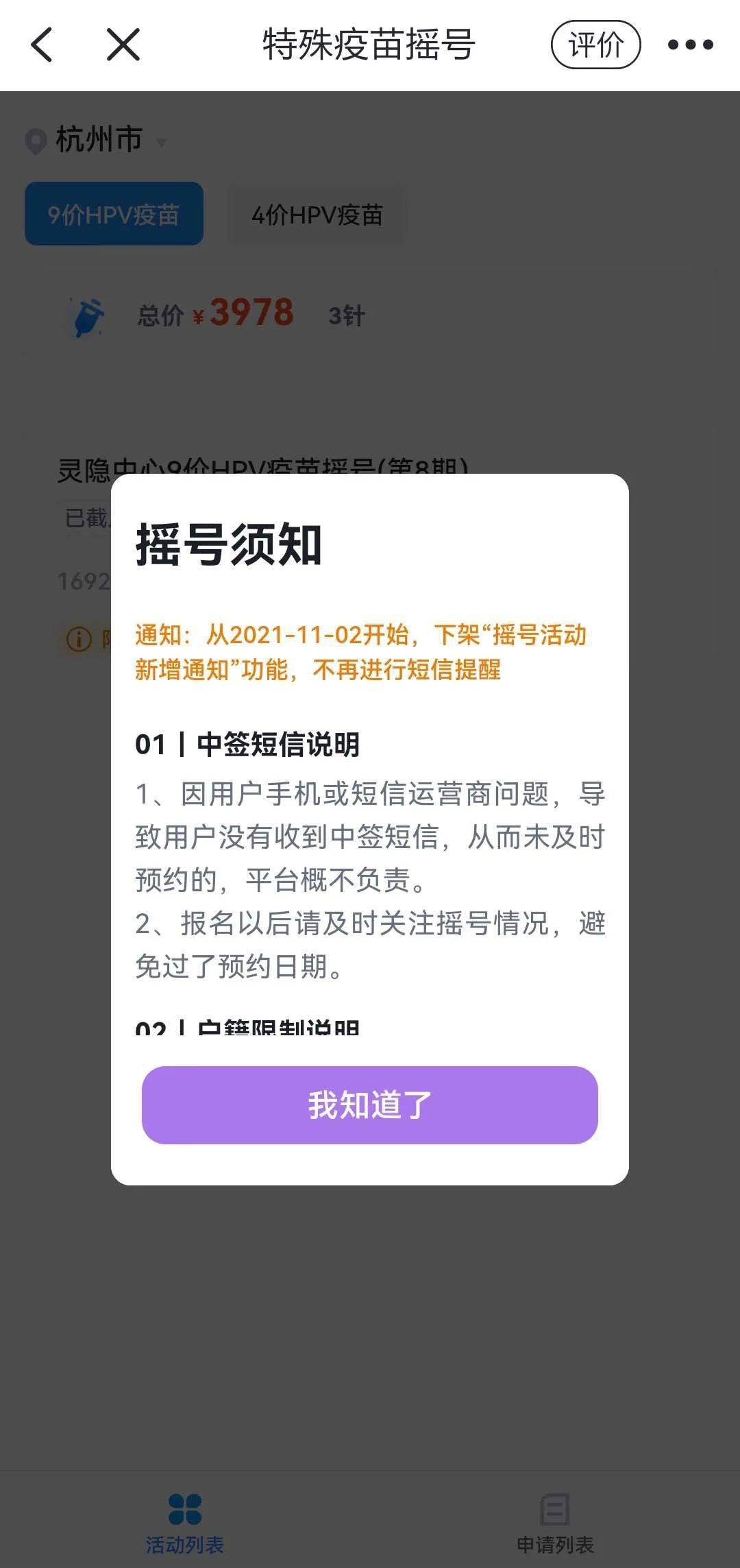Screen dimensions: 740x1568
Task: Click the 评价 rating button
Action: (595, 45)
